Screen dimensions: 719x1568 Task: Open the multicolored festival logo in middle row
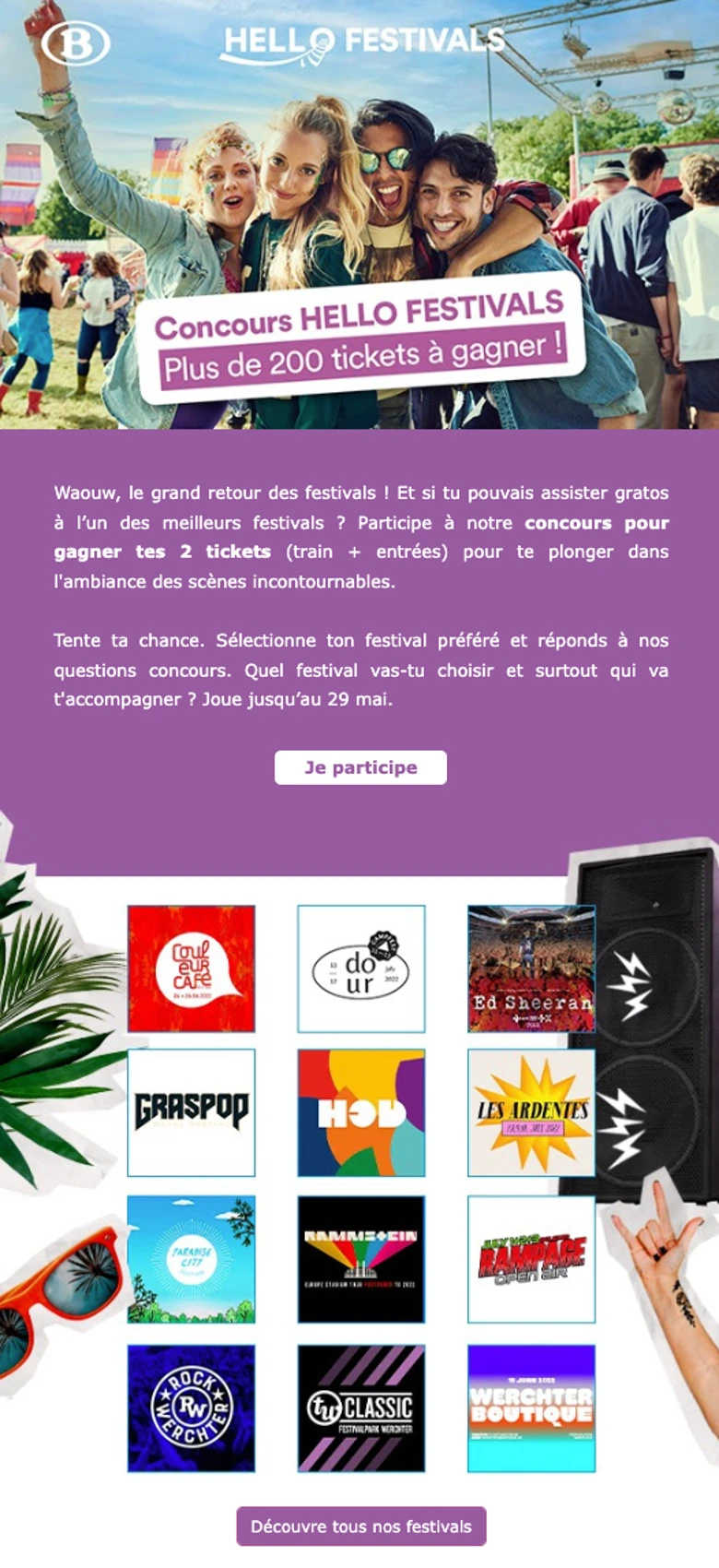[360, 1113]
